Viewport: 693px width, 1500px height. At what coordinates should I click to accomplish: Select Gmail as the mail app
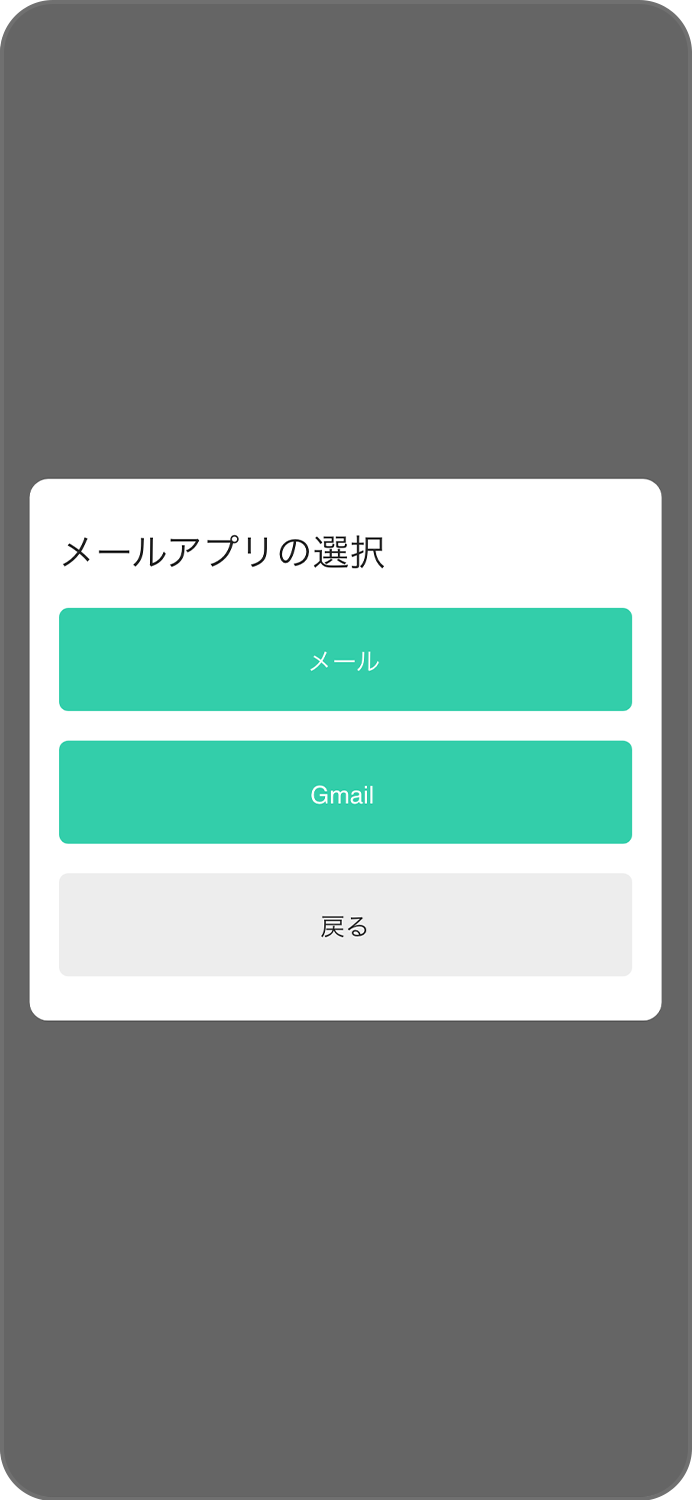pyautogui.click(x=345, y=792)
